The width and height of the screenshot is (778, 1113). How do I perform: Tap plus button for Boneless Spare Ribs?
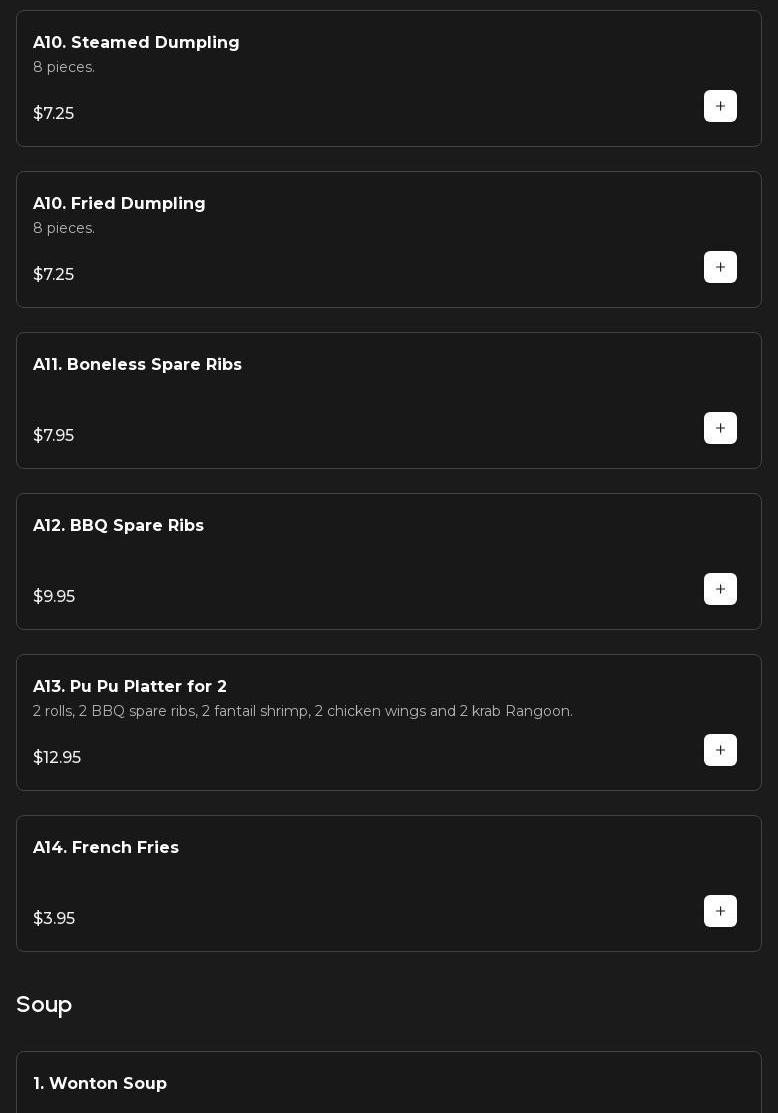click(720, 428)
